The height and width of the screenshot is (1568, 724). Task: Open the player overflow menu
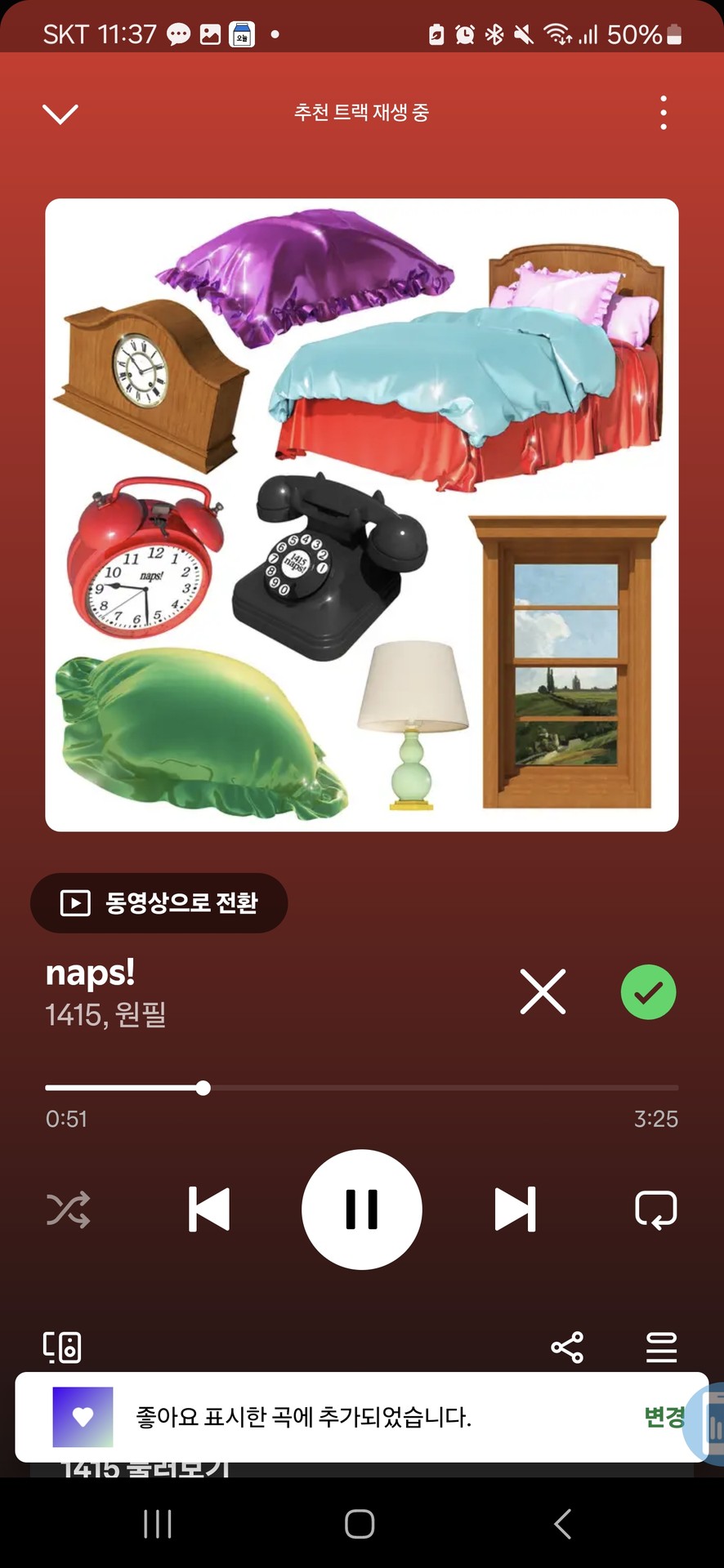pos(663,113)
